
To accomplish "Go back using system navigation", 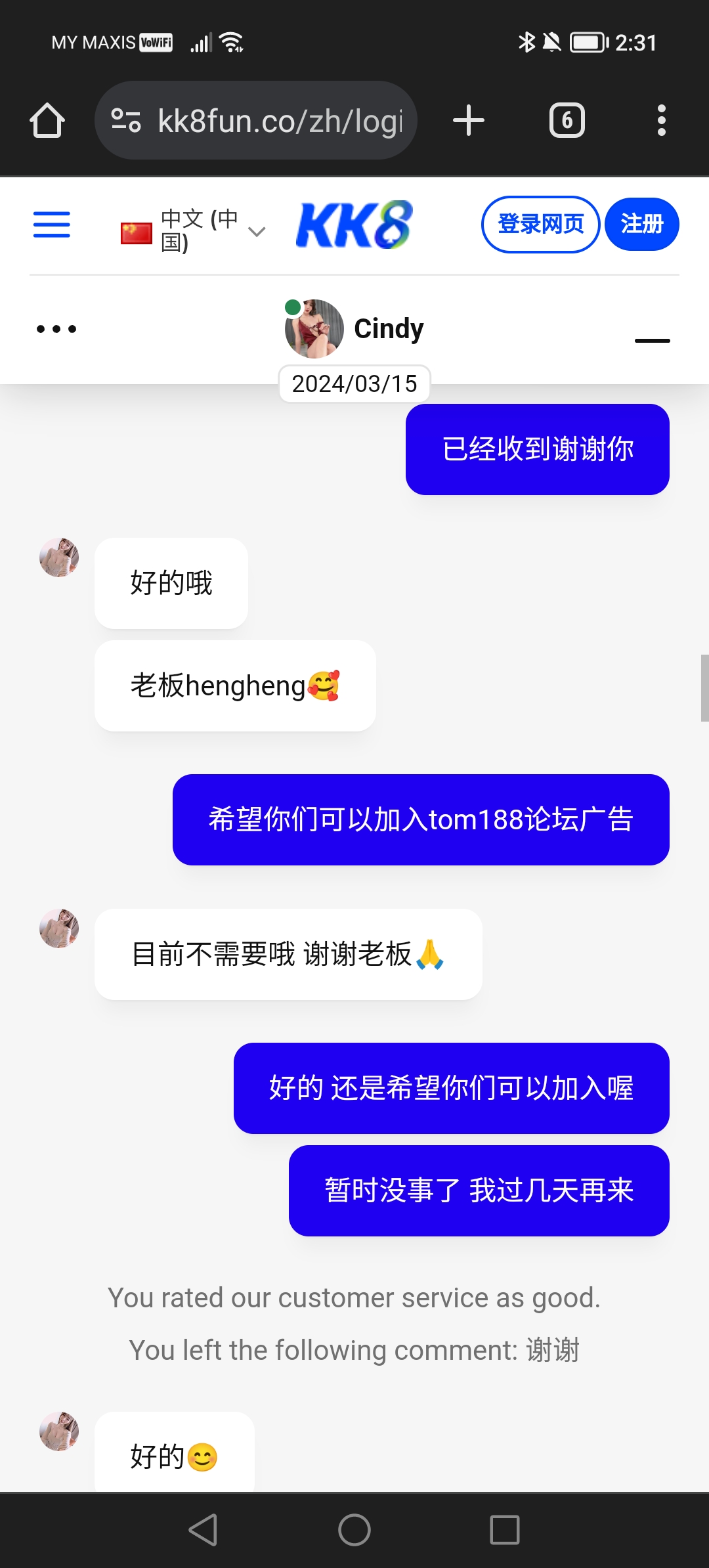I will pos(203,1530).
